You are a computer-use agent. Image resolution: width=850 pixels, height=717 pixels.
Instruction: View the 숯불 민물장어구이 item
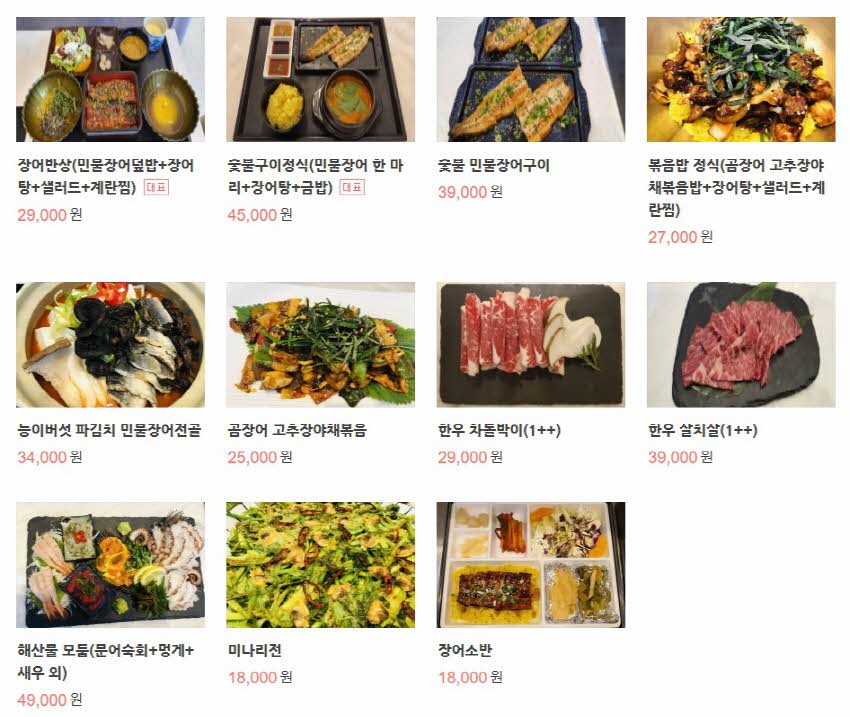[x=530, y=80]
